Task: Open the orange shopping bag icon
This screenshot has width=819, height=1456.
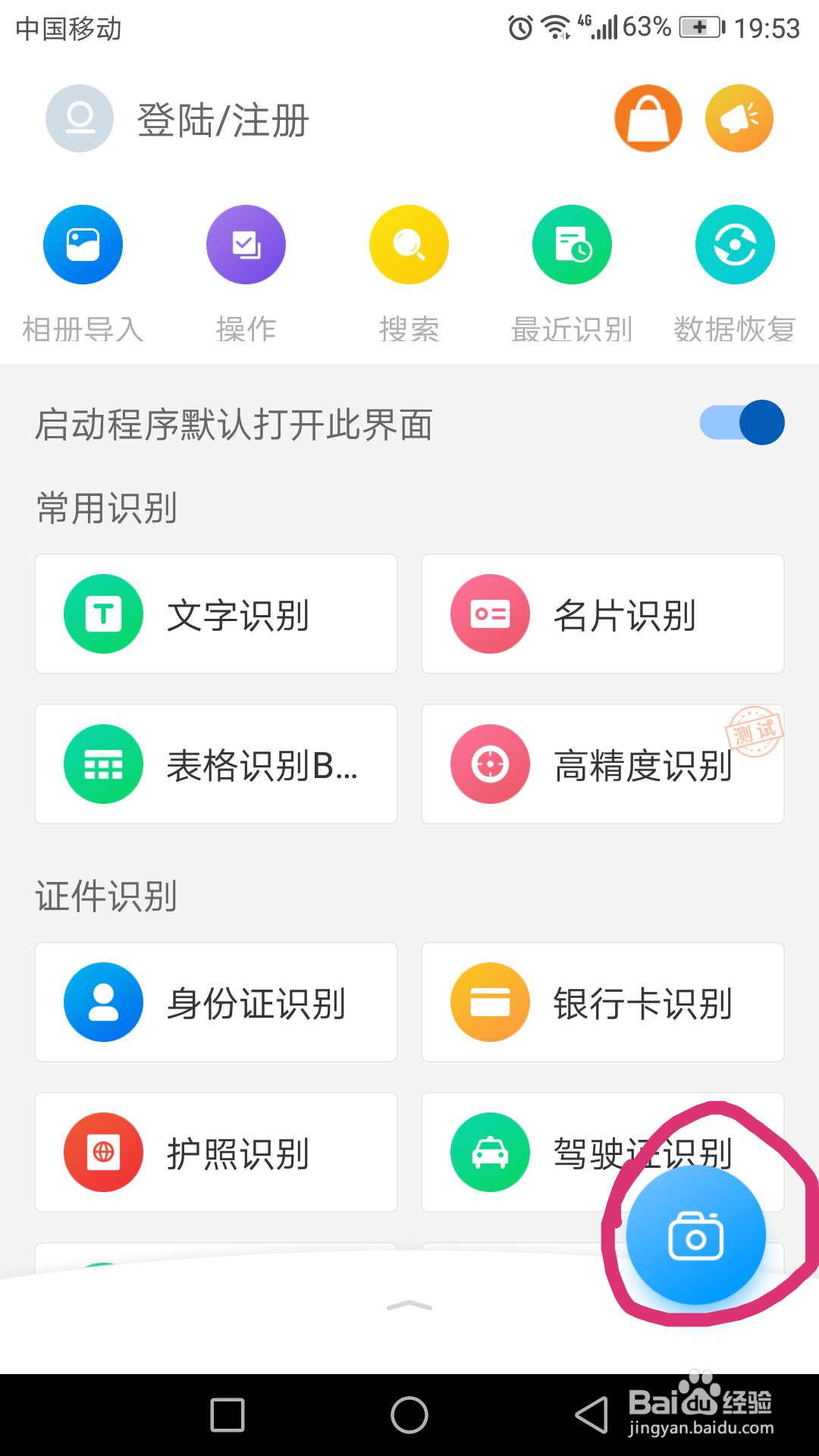Action: pyautogui.click(x=648, y=118)
